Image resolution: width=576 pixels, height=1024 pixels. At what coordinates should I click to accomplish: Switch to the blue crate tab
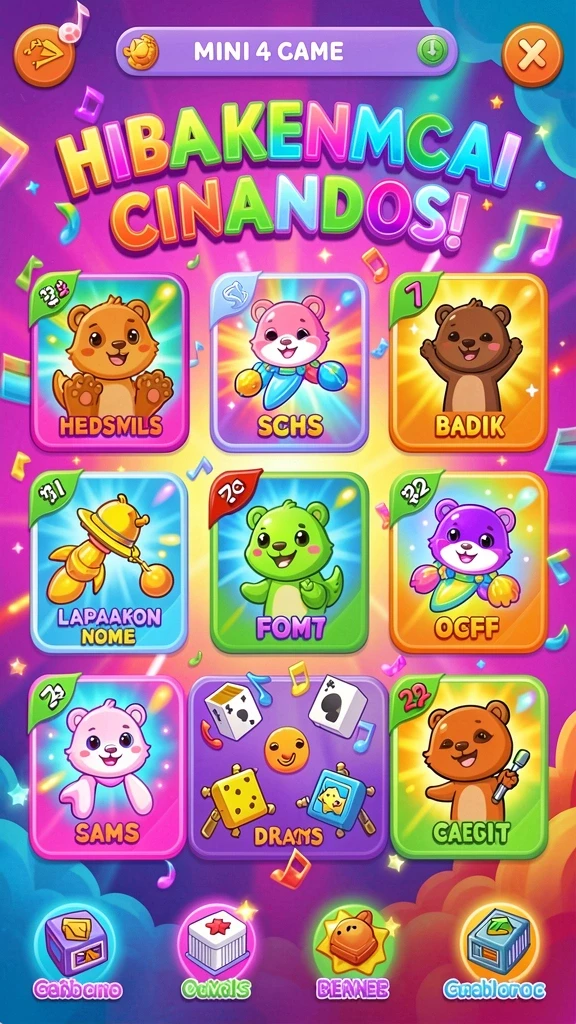click(x=496, y=951)
